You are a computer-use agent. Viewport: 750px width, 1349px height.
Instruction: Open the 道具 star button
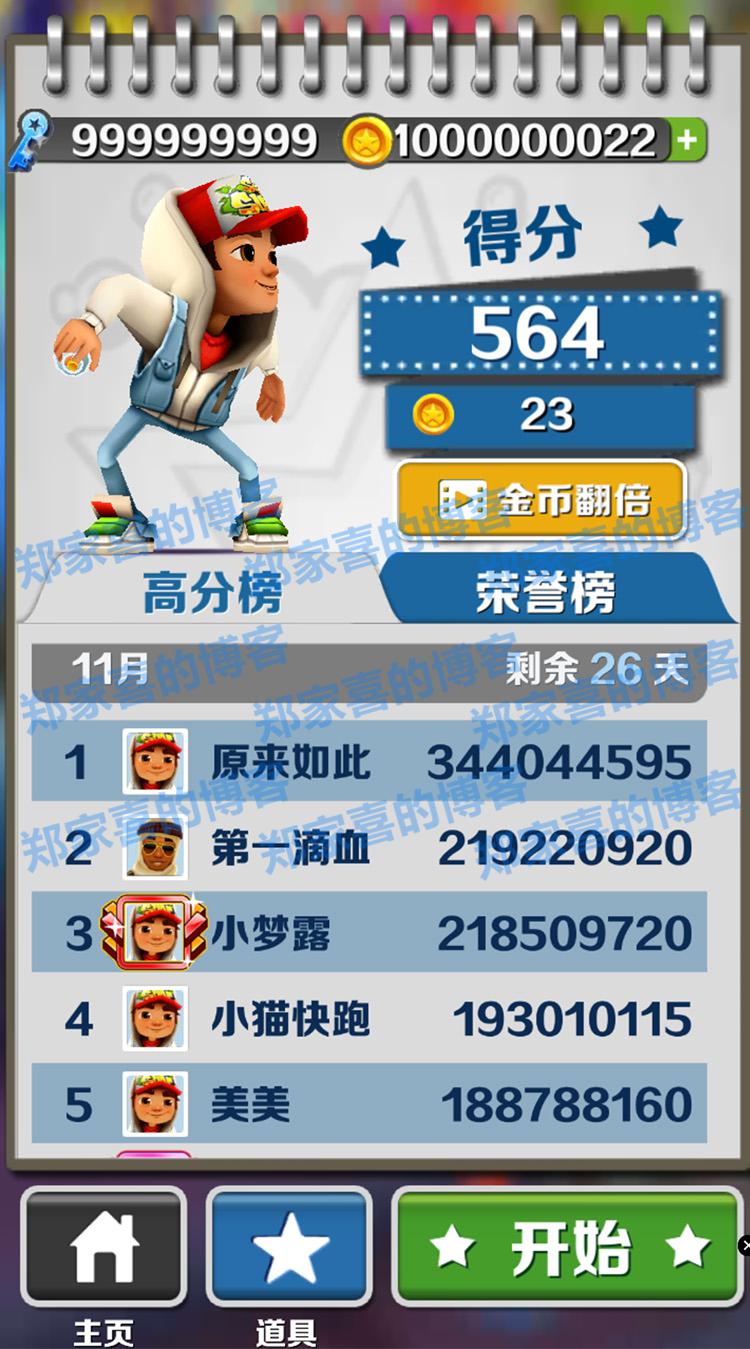coord(289,1246)
